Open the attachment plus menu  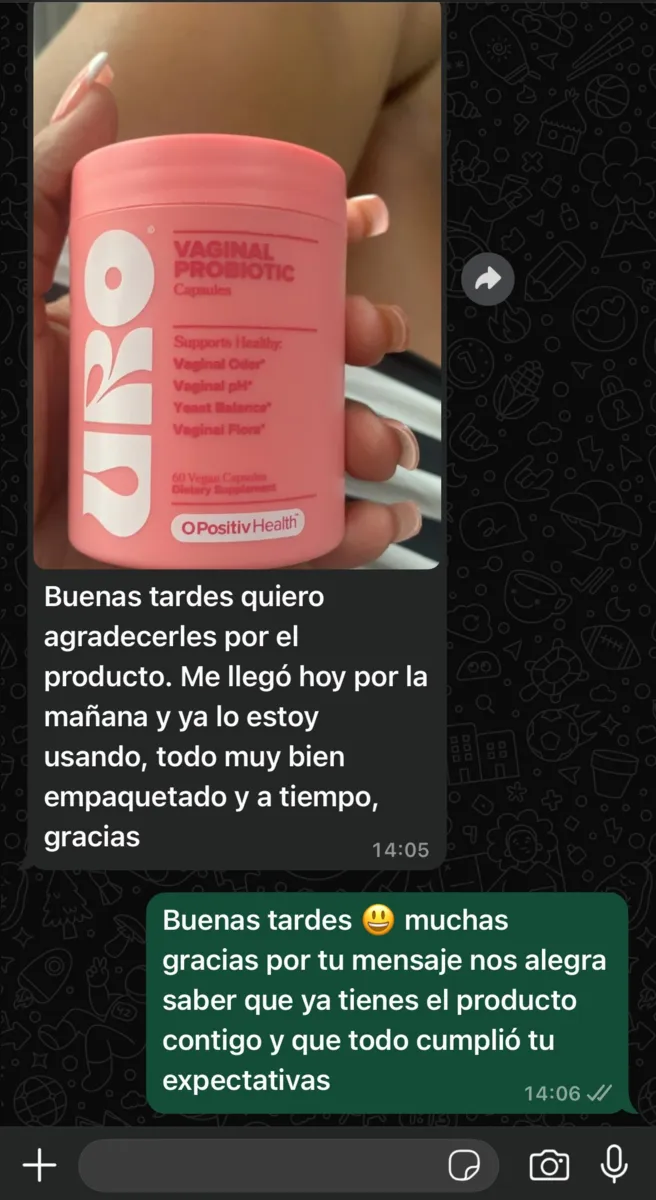tap(39, 1165)
